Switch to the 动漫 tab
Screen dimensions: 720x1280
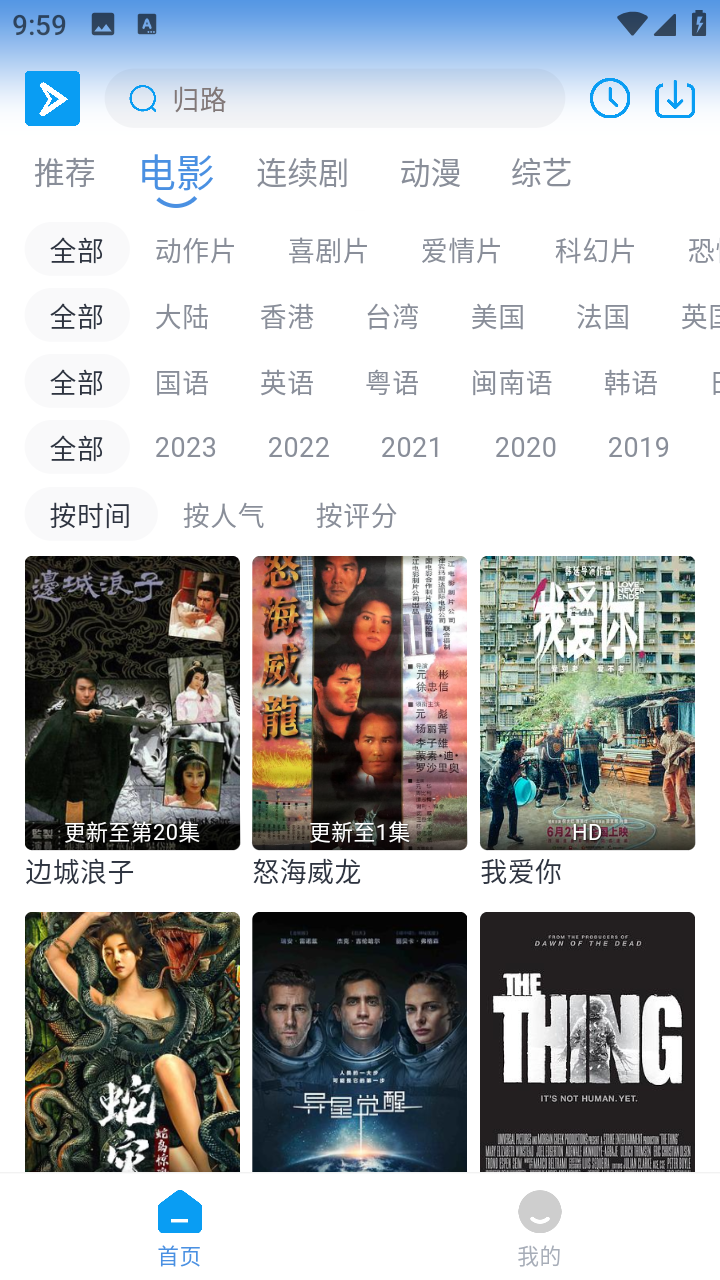pos(430,173)
